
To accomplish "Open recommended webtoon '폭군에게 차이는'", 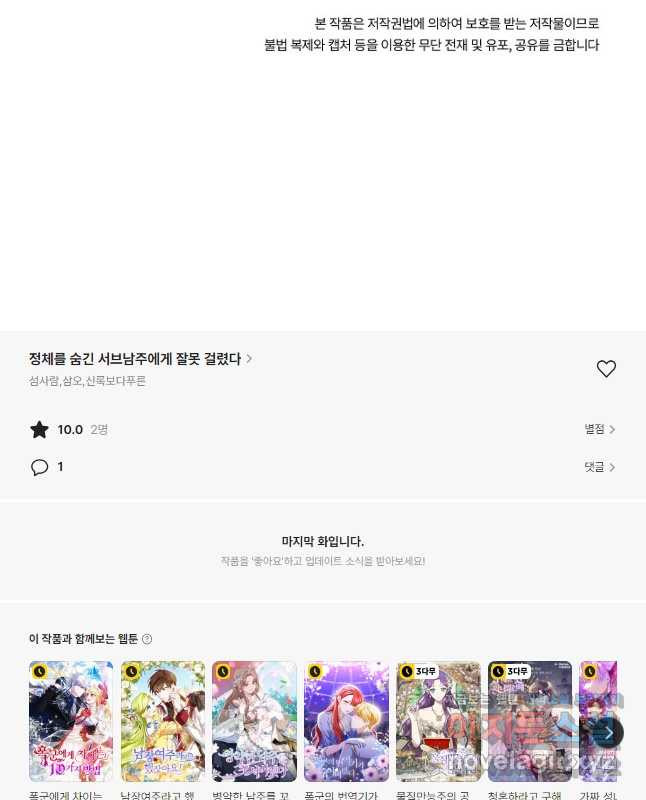I will [x=71, y=721].
